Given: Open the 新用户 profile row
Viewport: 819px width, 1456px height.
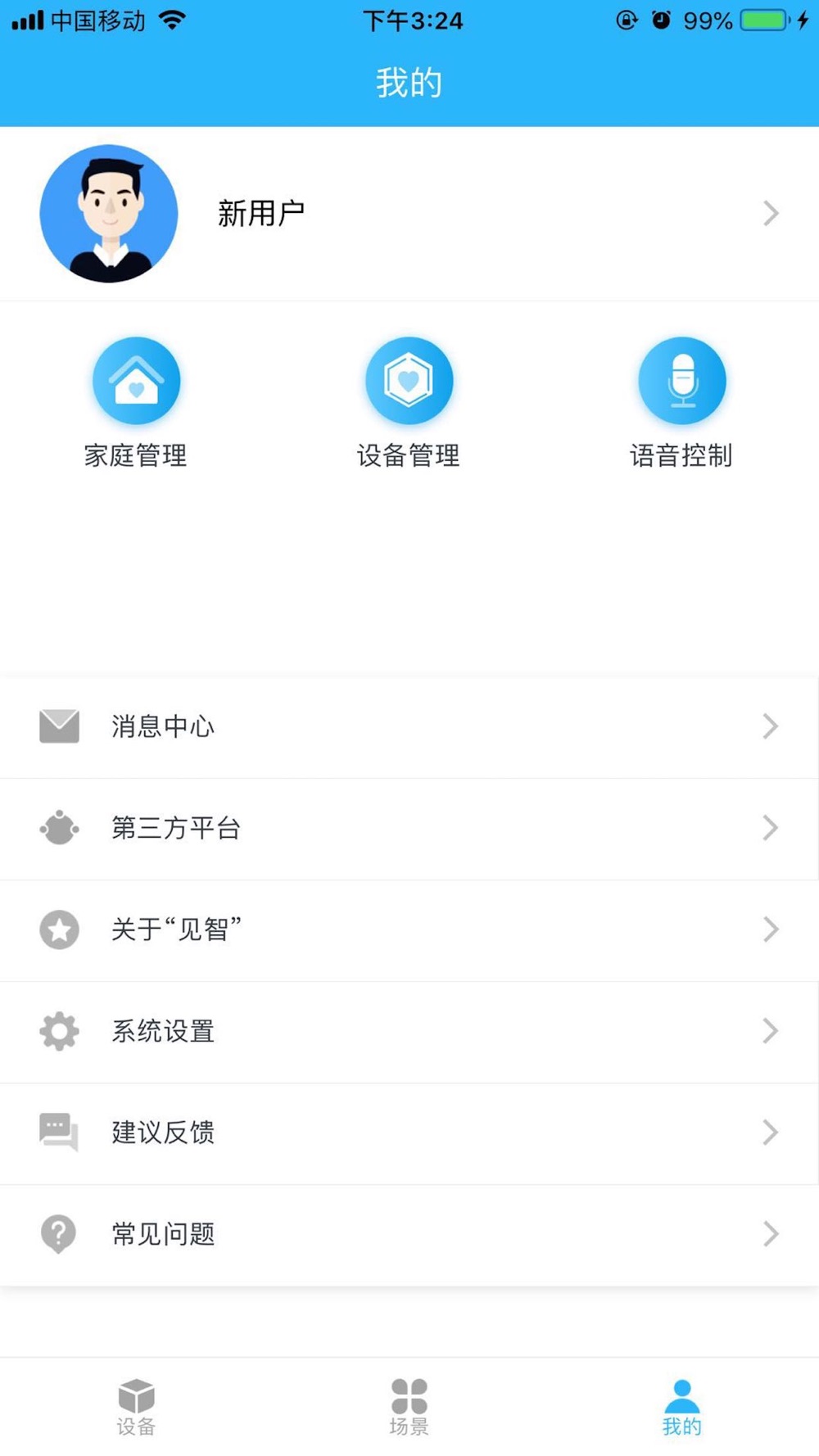Looking at the screenshot, I should click(x=409, y=214).
